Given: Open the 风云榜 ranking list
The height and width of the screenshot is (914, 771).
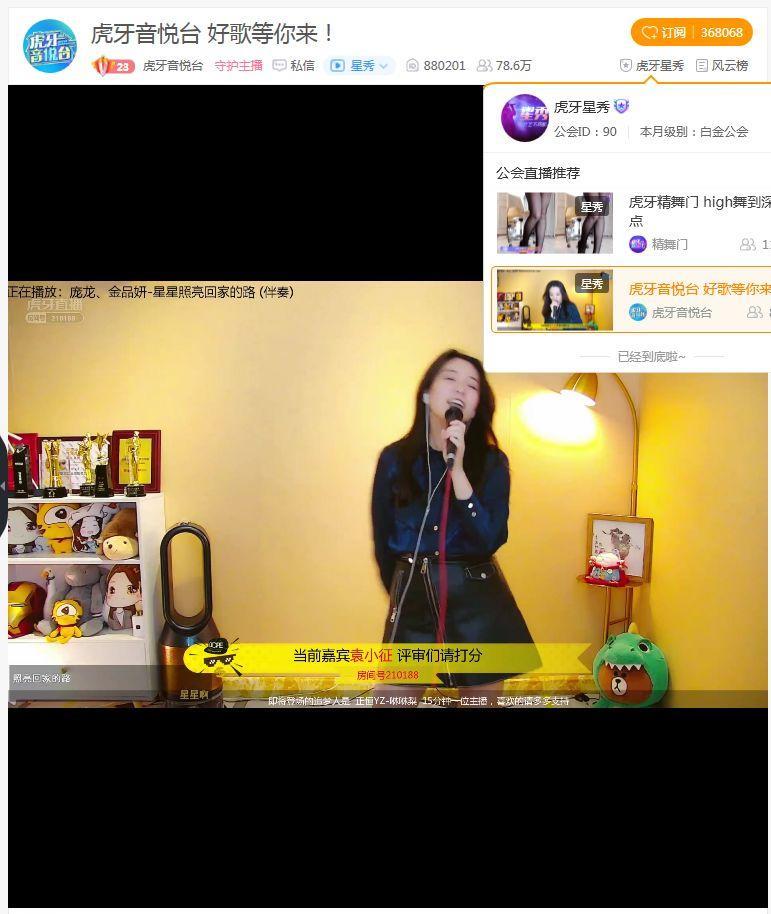Looking at the screenshot, I should (722, 66).
